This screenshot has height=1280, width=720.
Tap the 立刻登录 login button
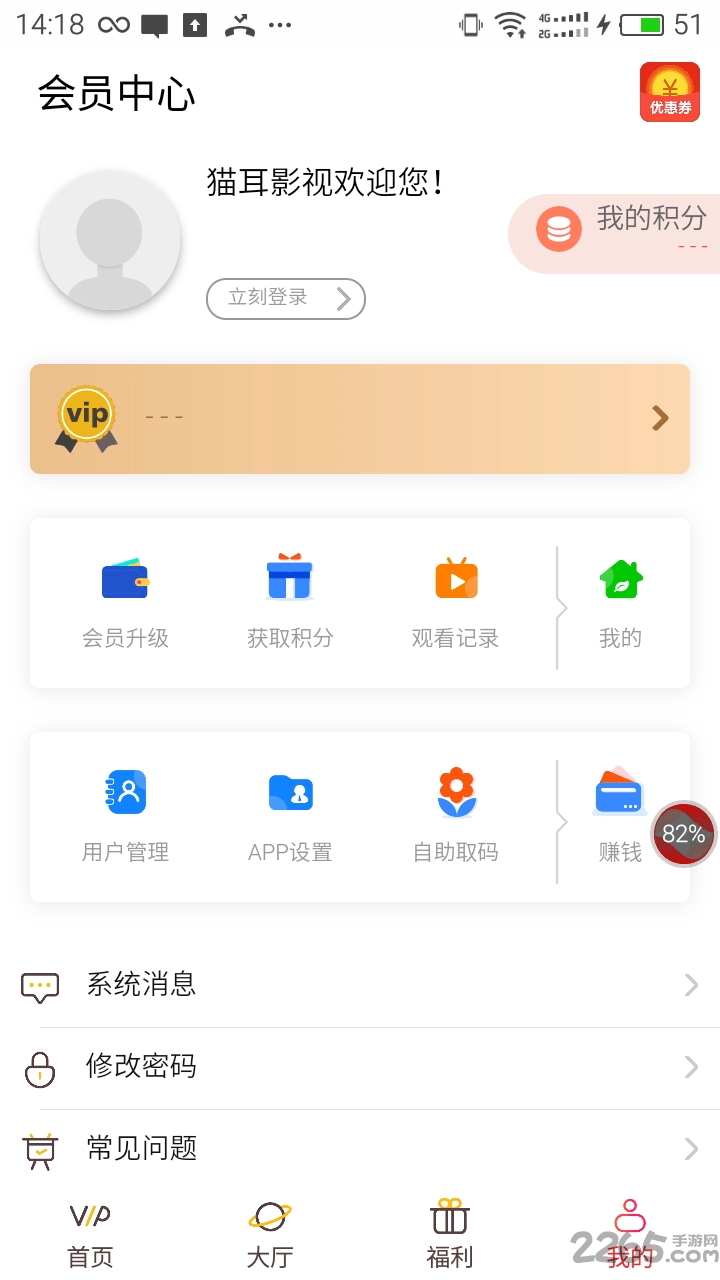[286, 298]
